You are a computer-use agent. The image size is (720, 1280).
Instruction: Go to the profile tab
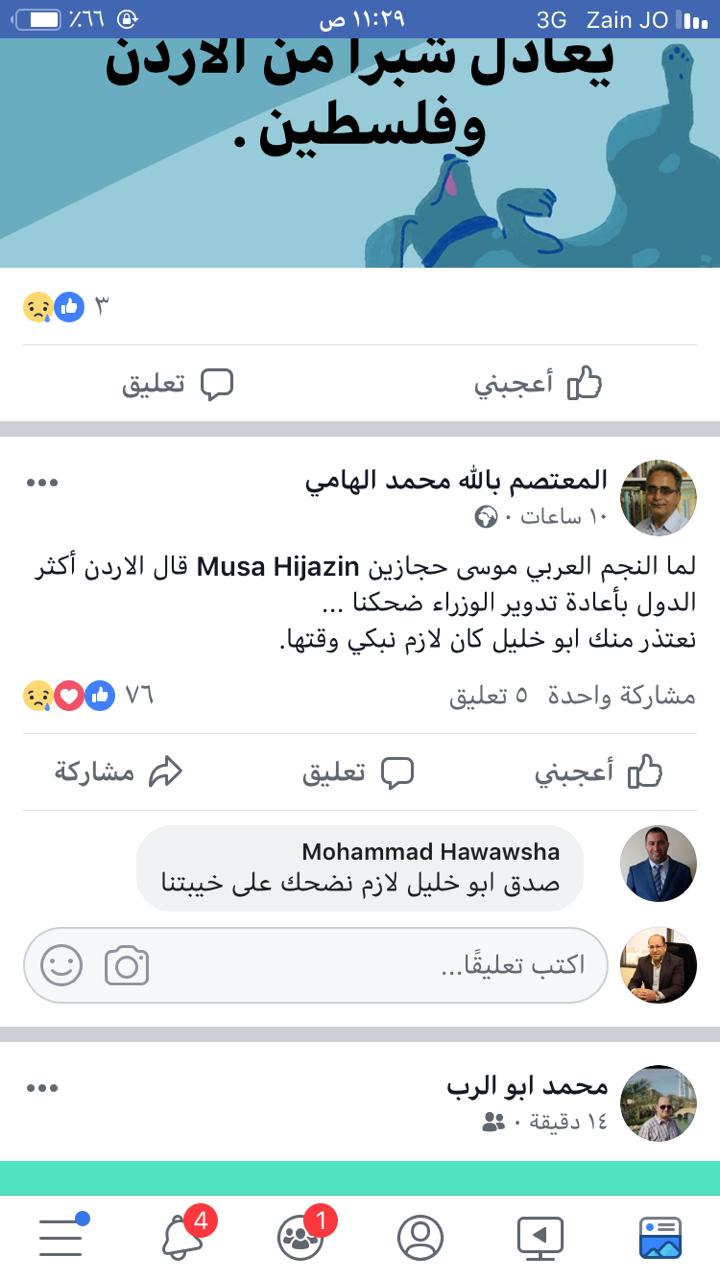click(x=420, y=1238)
